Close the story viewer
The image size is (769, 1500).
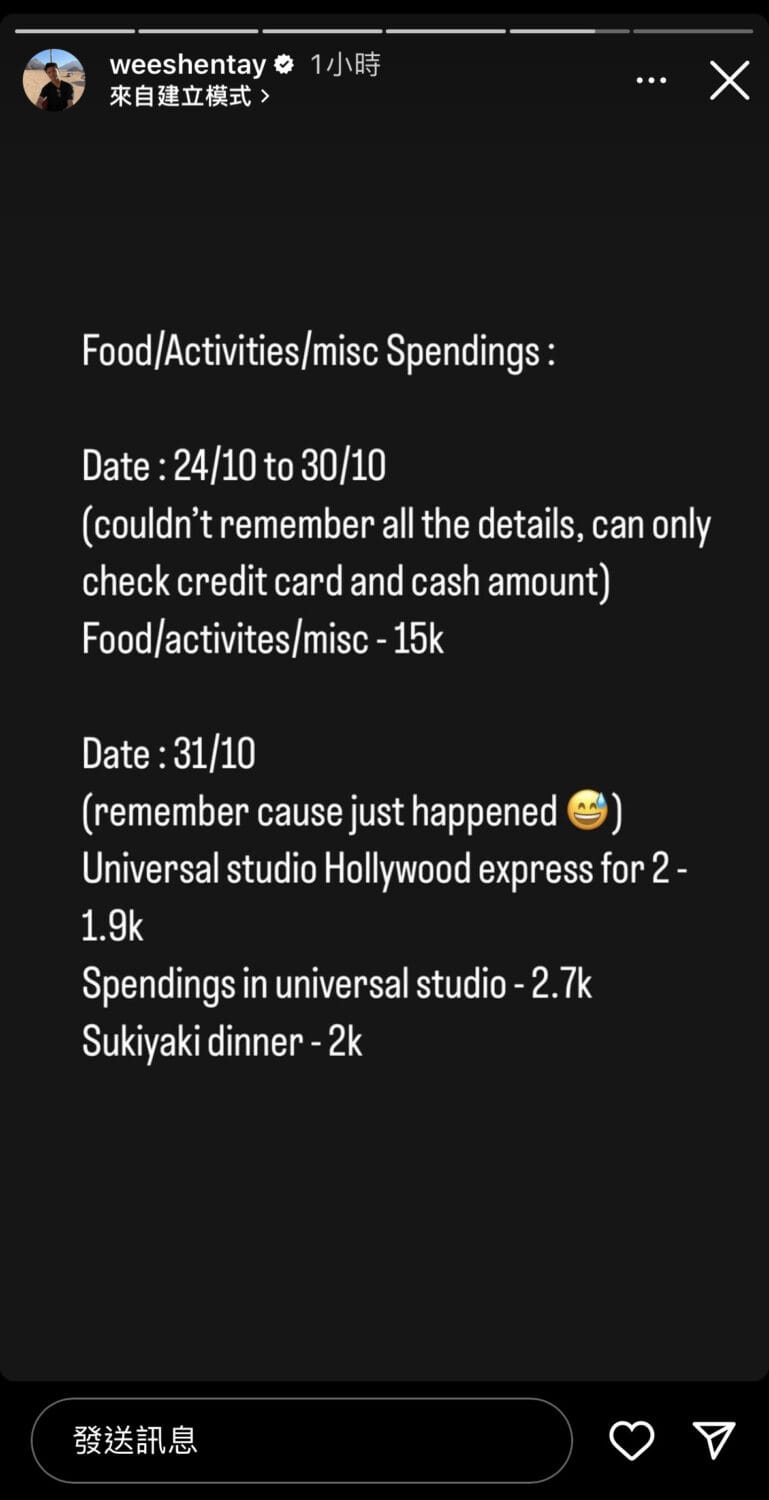(730, 80)
